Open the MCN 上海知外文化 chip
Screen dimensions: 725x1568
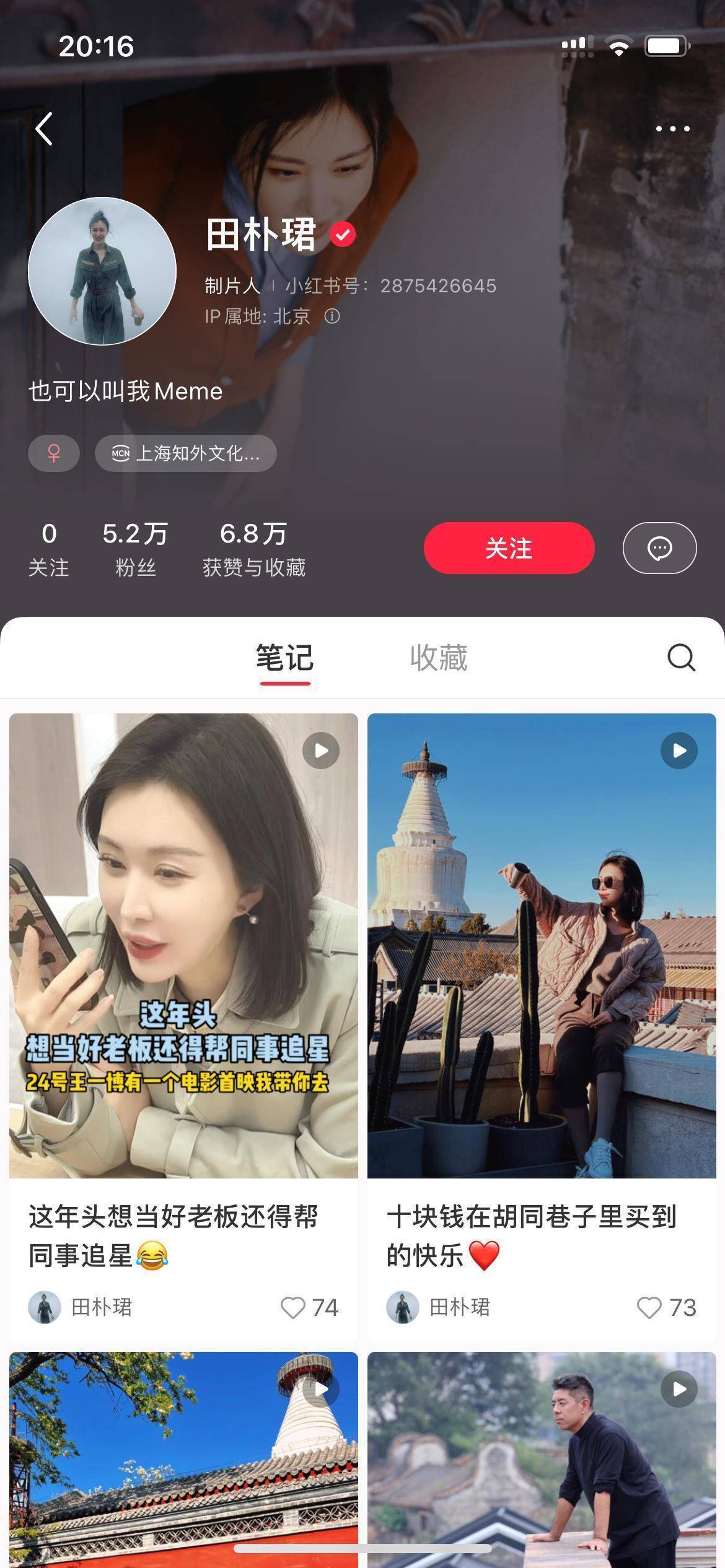(x=185, y=453)
